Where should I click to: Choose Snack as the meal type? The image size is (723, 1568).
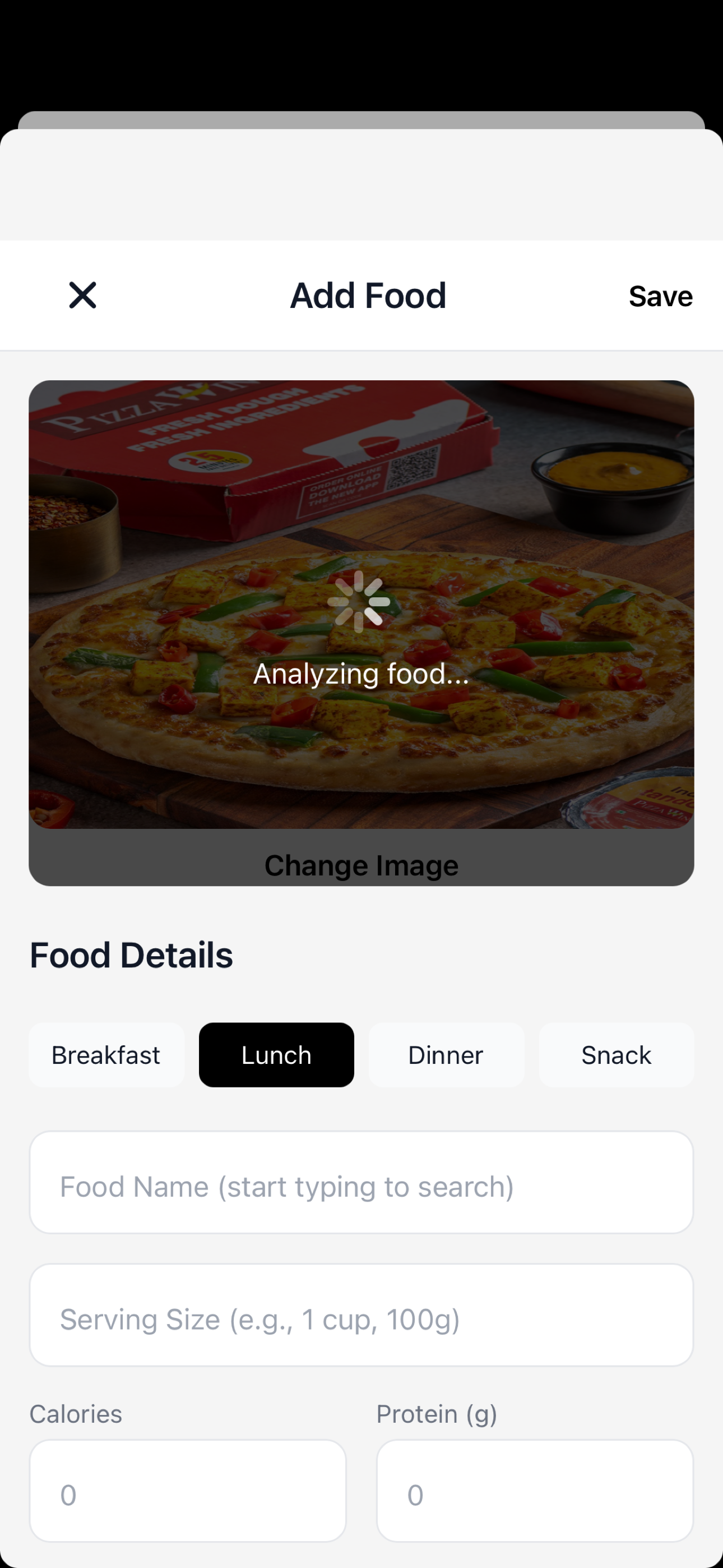[616, 1054]
